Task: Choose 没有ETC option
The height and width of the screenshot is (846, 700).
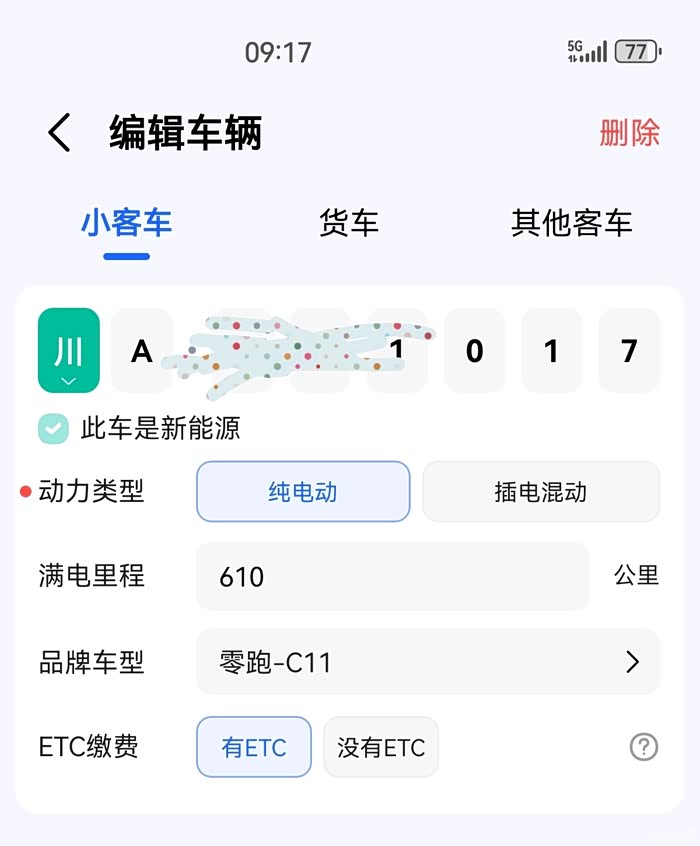Action: pos(381,747)
